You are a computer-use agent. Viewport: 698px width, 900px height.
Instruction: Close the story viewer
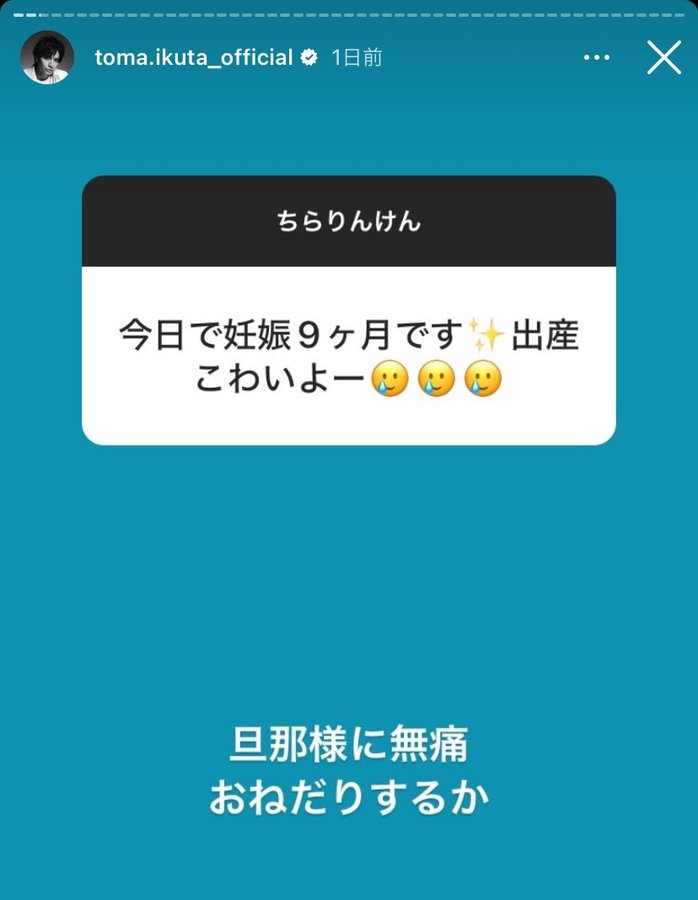(x=664, y=58)
